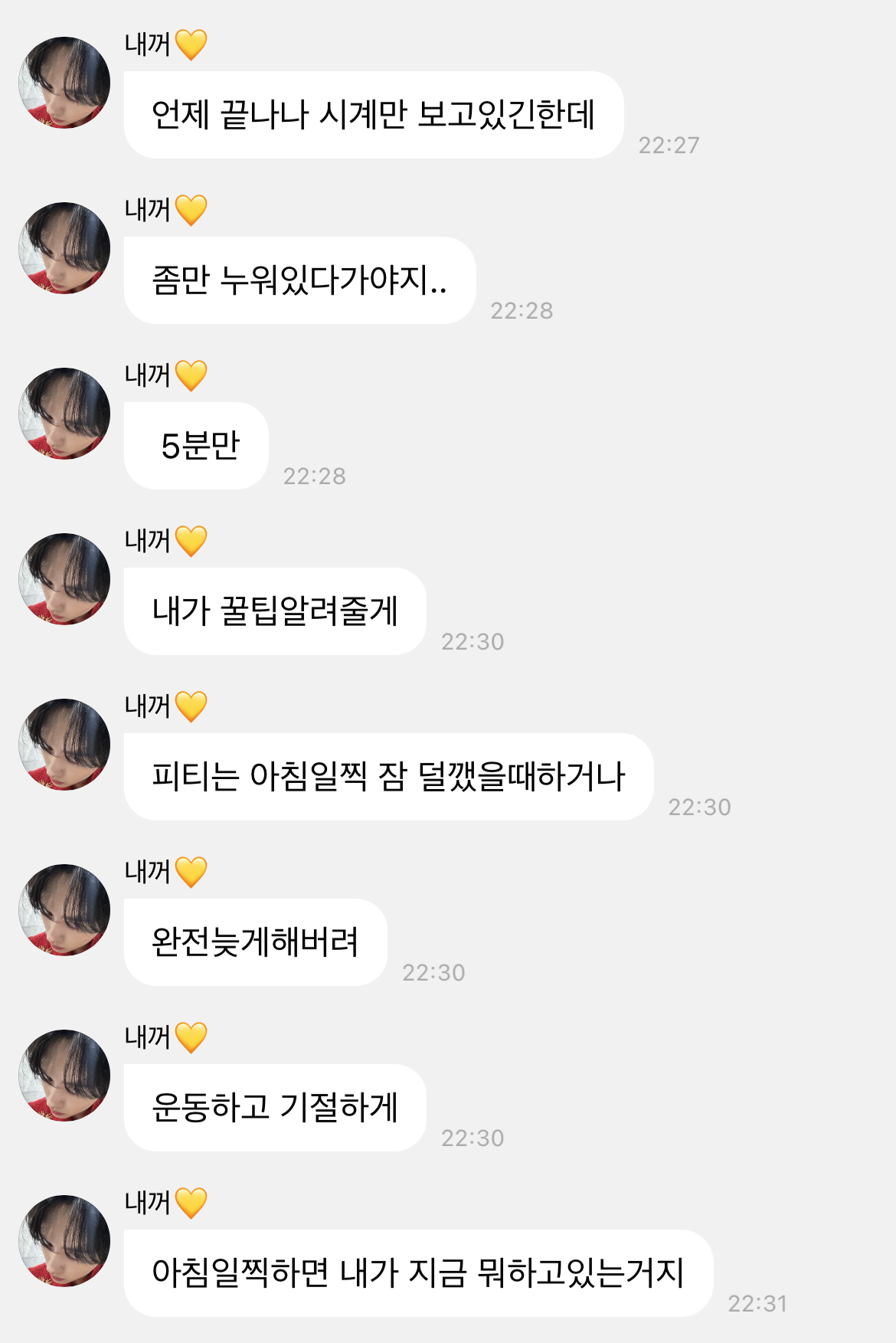The width and height of the screenshot is (896, 1343).
Task: View profile from avatar by "피티는 아침일찍" message
Action: [x=64, y=745]
